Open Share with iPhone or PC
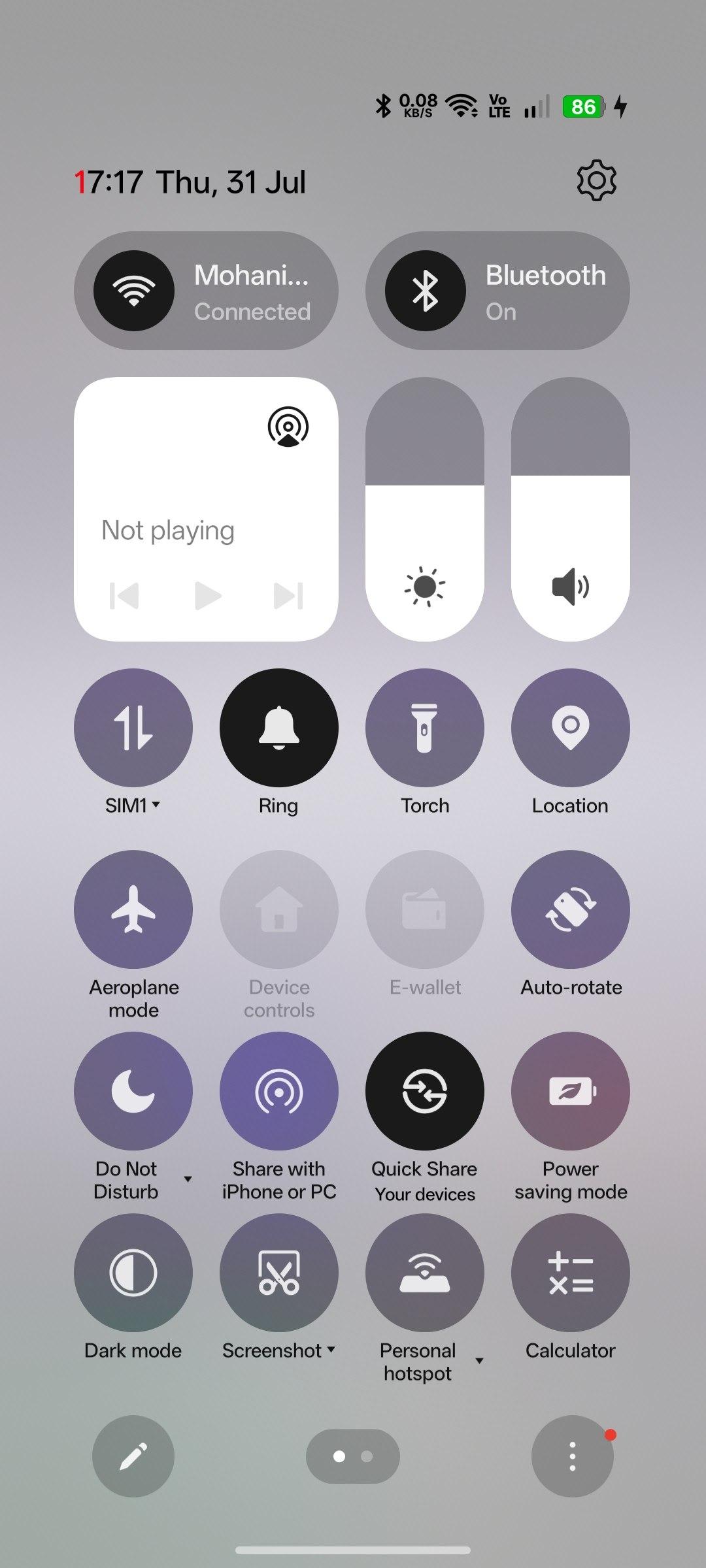 279,1091
